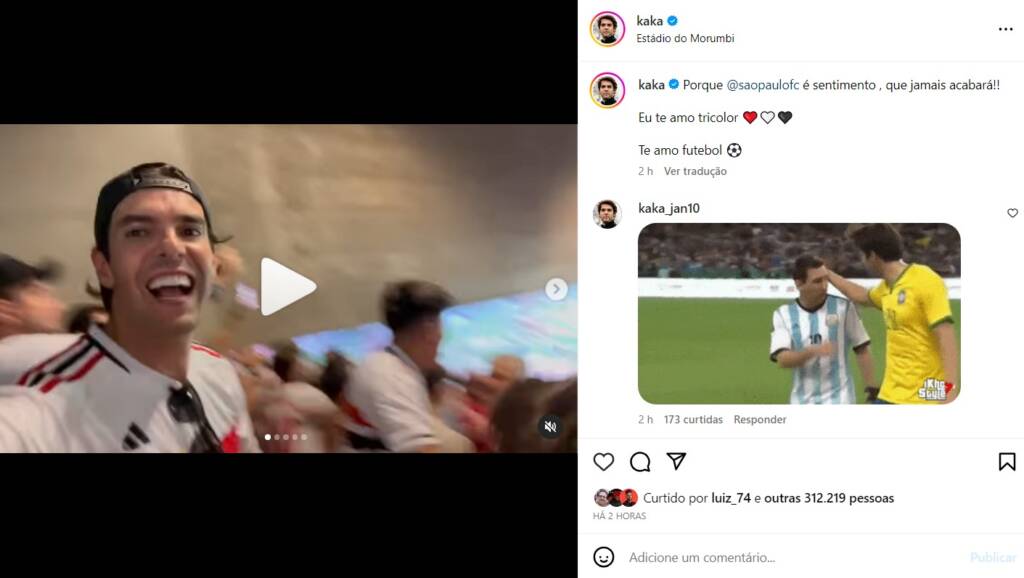Viewport: 1024px width, 578px height.
Task: Tap Ver tradução under the caption
Action: pyautogui.click(x=695, y=171)
